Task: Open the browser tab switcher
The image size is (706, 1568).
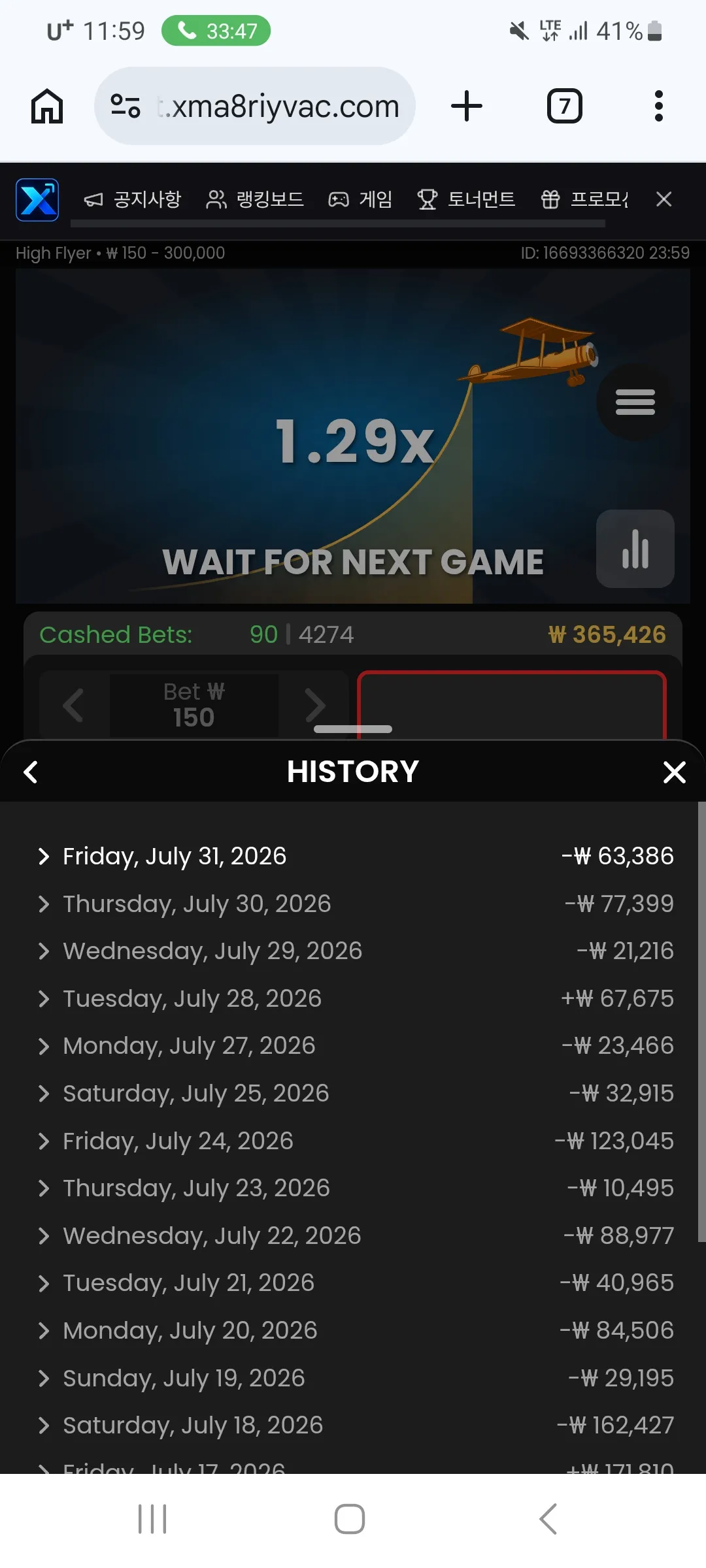Action: click(x=564, y=106)
